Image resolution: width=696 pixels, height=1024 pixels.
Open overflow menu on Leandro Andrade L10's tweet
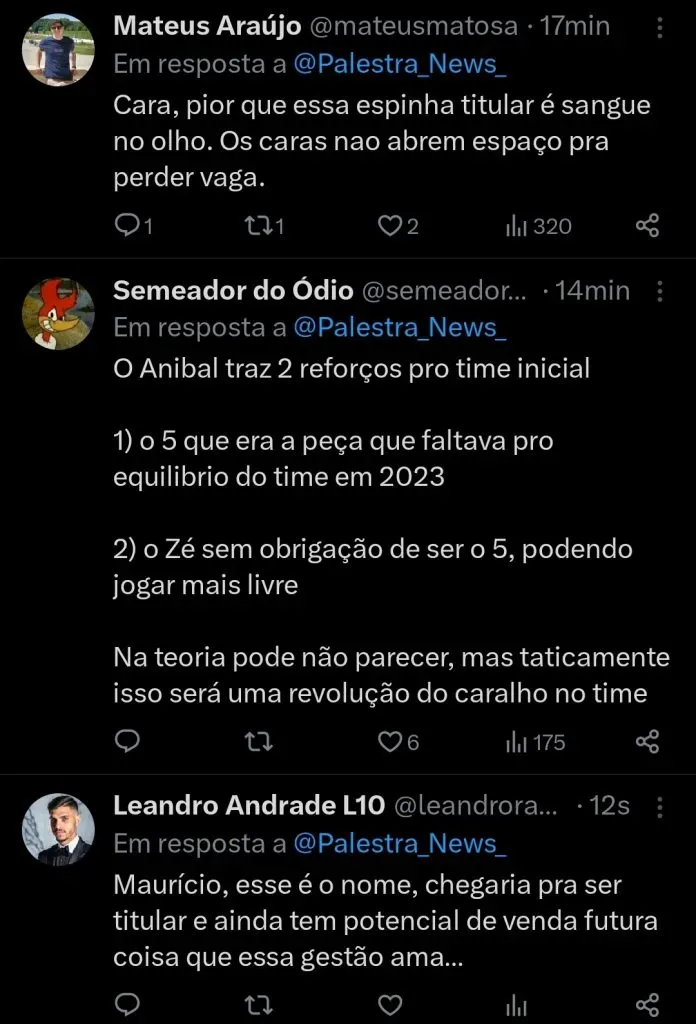click(660, 806)
